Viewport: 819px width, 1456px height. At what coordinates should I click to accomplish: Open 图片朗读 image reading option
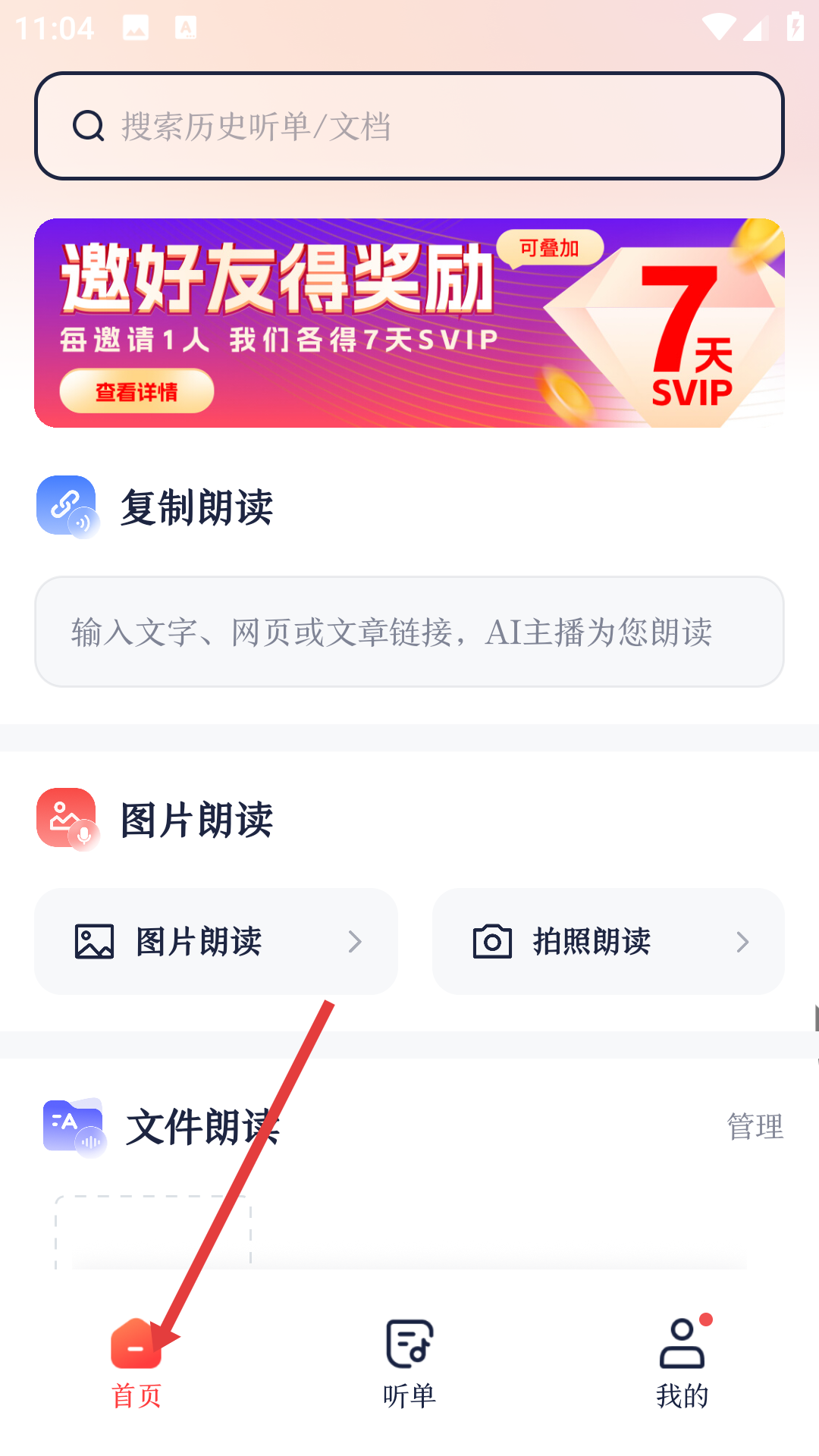click(x=216, y=941)
